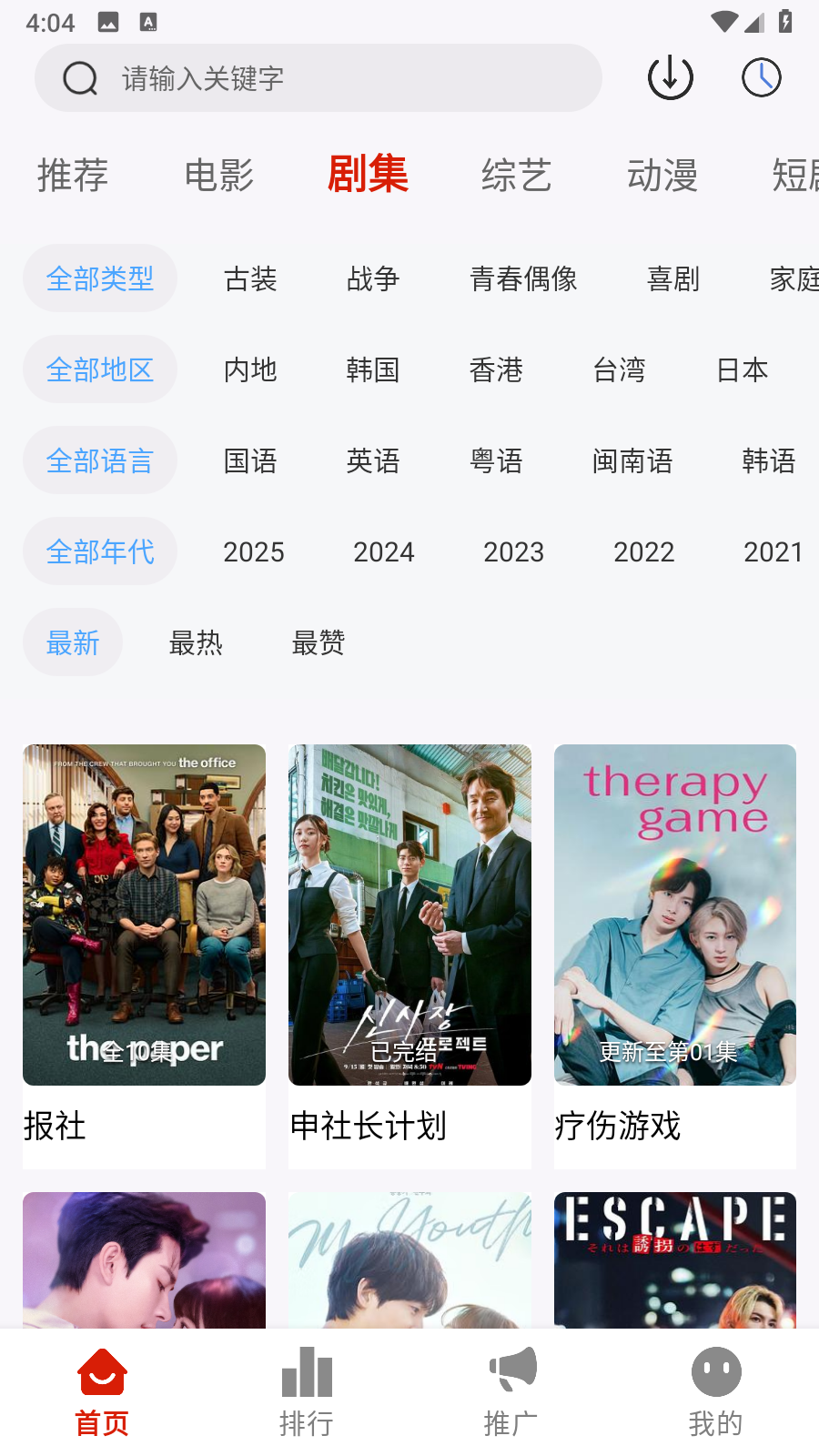This screenshot has width=819, height=1456.
Task: Open the 申社长计划 drama title link
Action: tap(367, 1127)
